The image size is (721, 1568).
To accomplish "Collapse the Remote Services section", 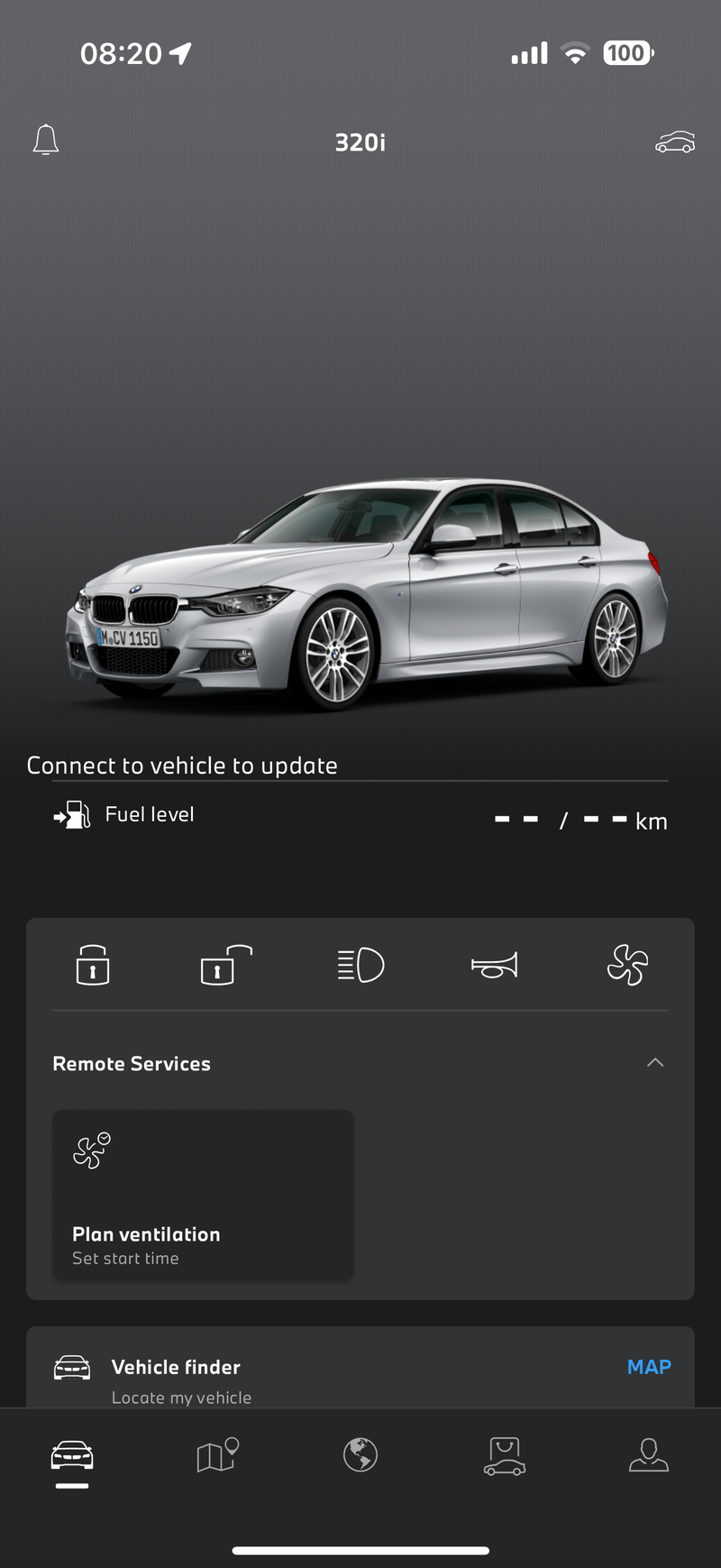I will tap(655, 1063).
